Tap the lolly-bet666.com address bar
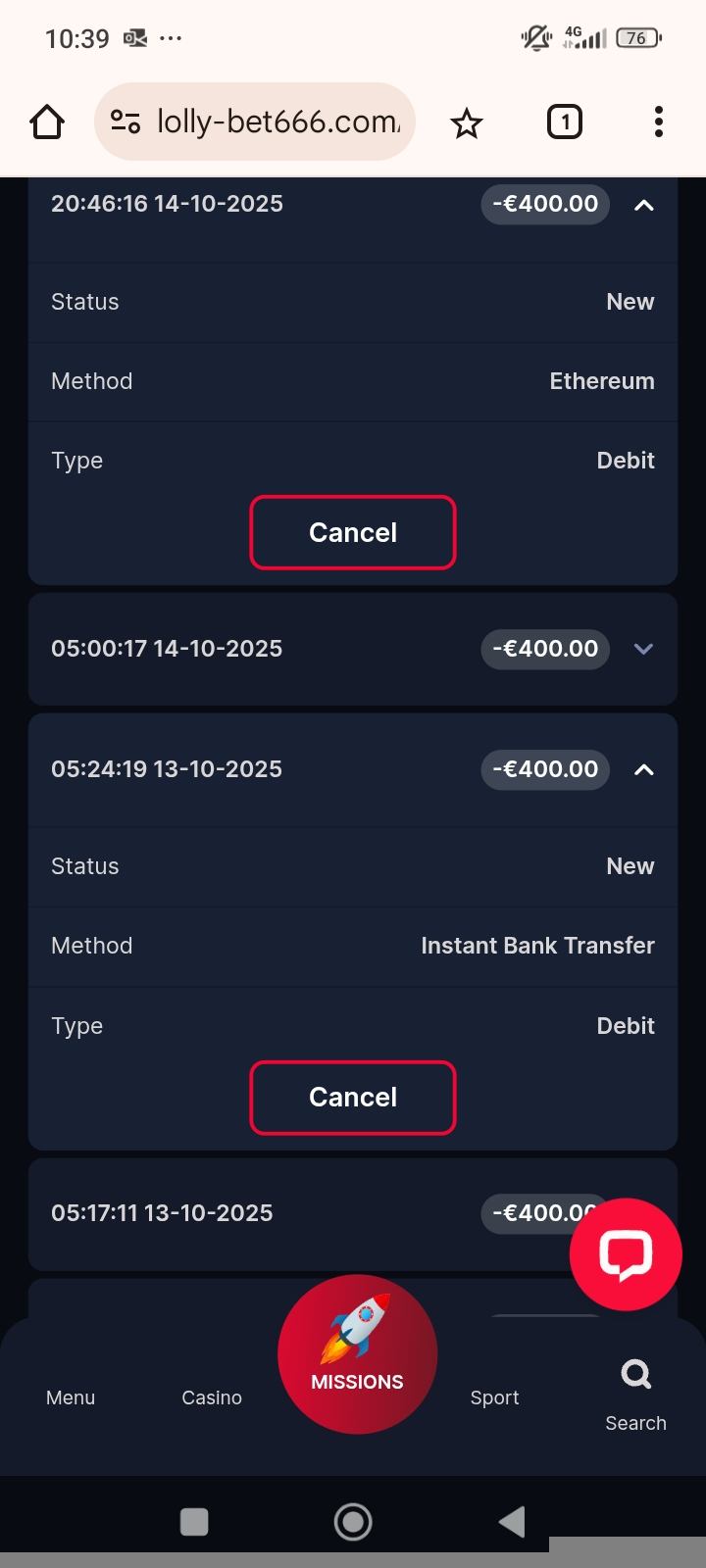This screenshot has width=706, height=1568. [277, 122]
